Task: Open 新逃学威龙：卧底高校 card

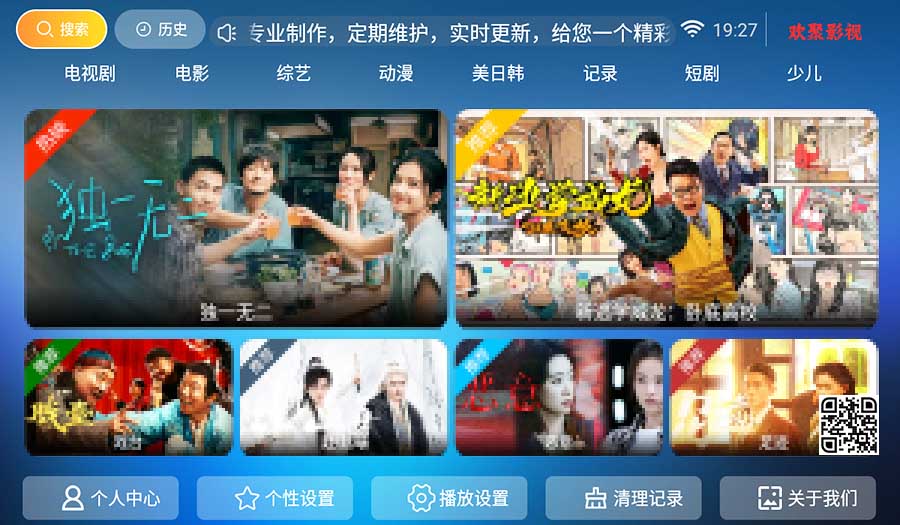Action: pos(667,218)
